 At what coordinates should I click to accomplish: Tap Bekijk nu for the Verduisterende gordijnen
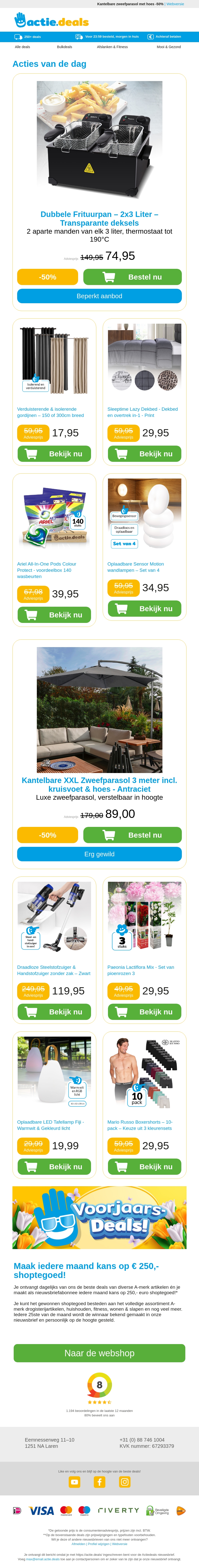tap(54, 454)
